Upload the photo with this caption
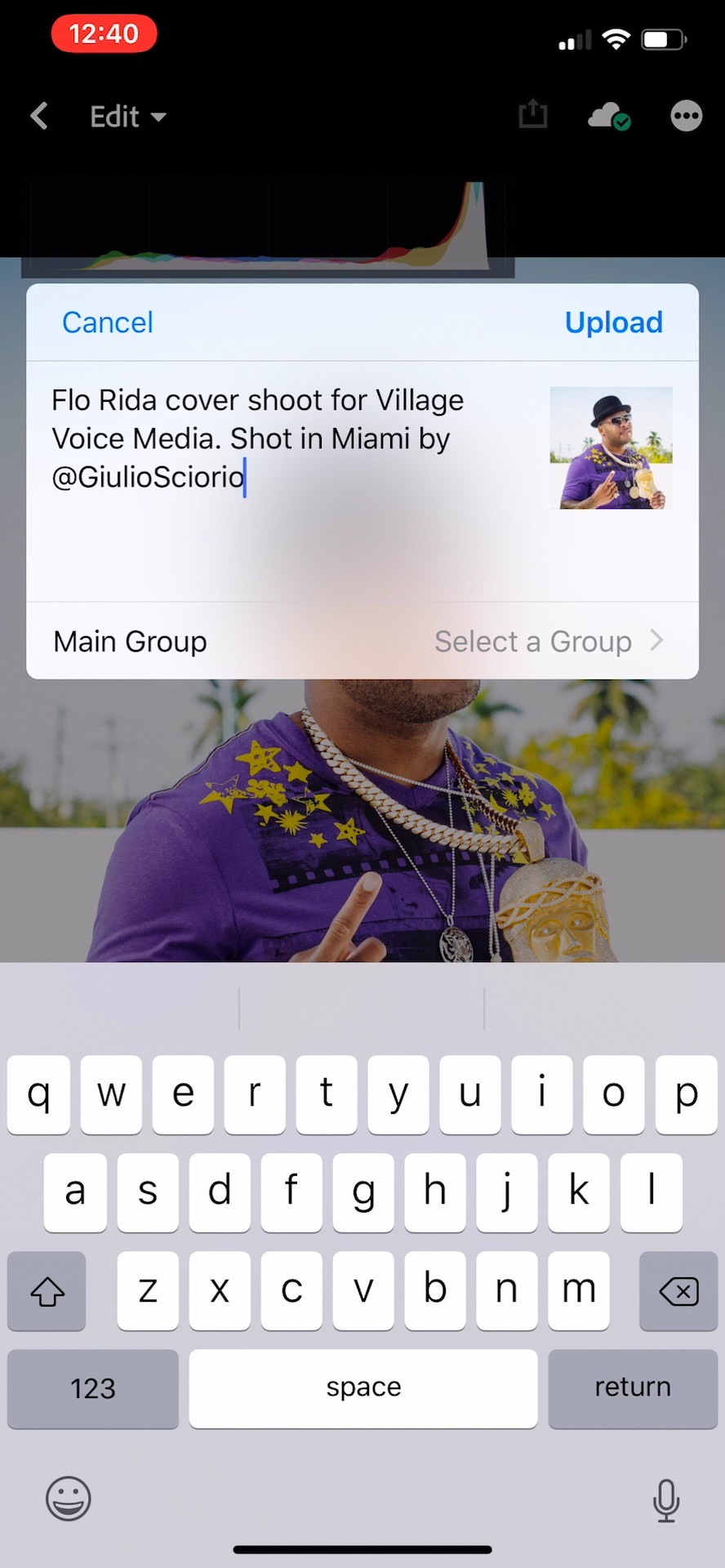This screenshot has height=1568, width=725. [x=613, y=323]
